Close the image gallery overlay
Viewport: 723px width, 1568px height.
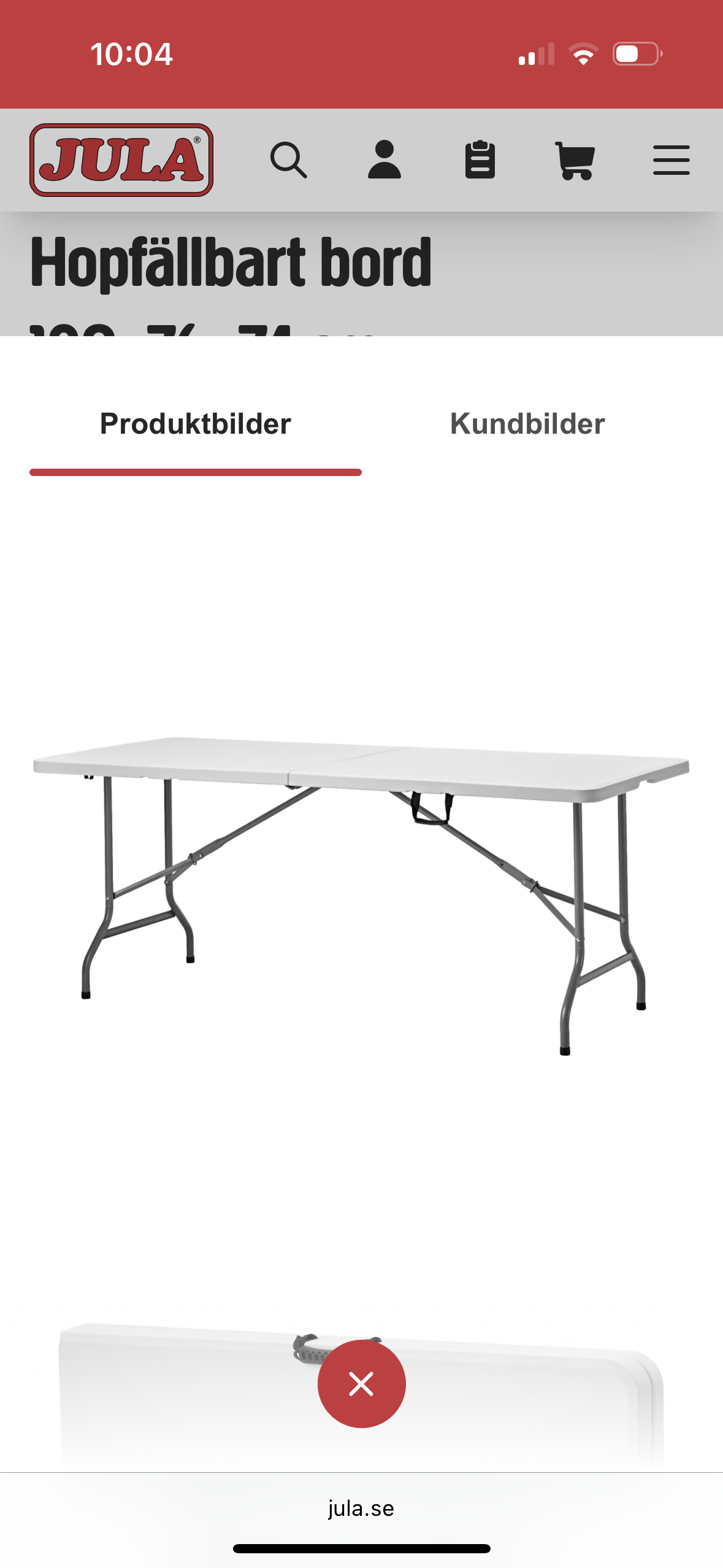pos(361,1384)
